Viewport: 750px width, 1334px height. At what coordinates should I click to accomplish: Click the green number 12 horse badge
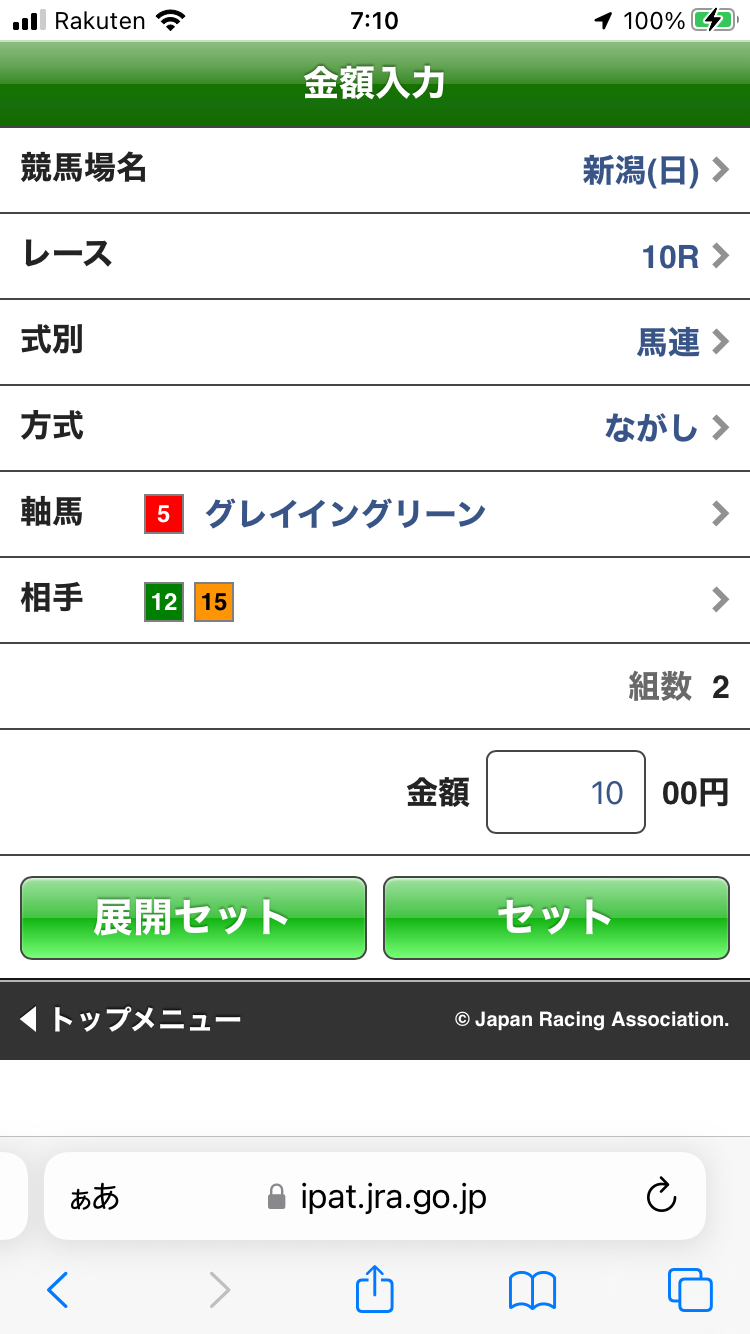coord(163,601)
